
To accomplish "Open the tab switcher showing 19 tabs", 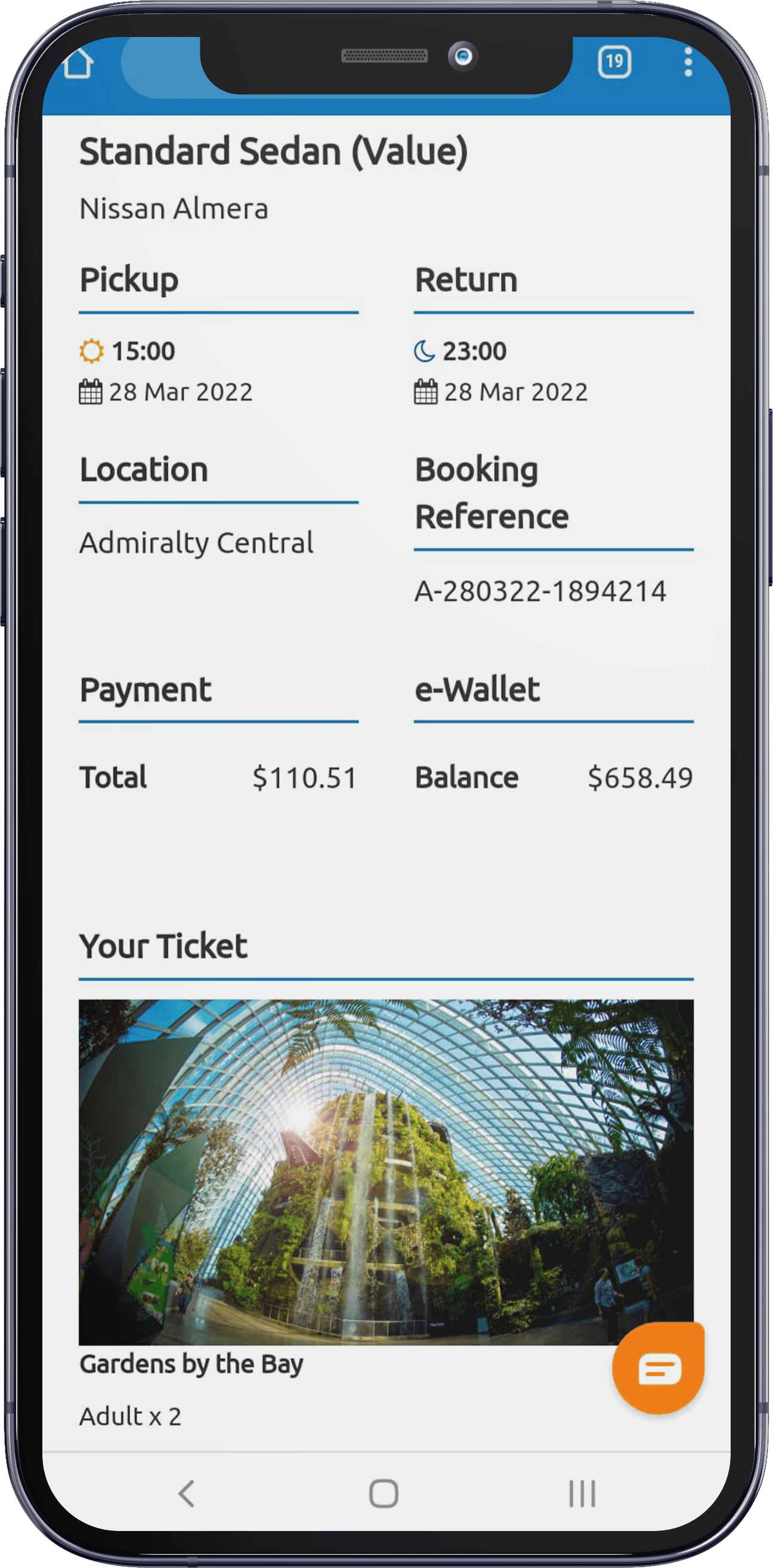I will [614, 62].
